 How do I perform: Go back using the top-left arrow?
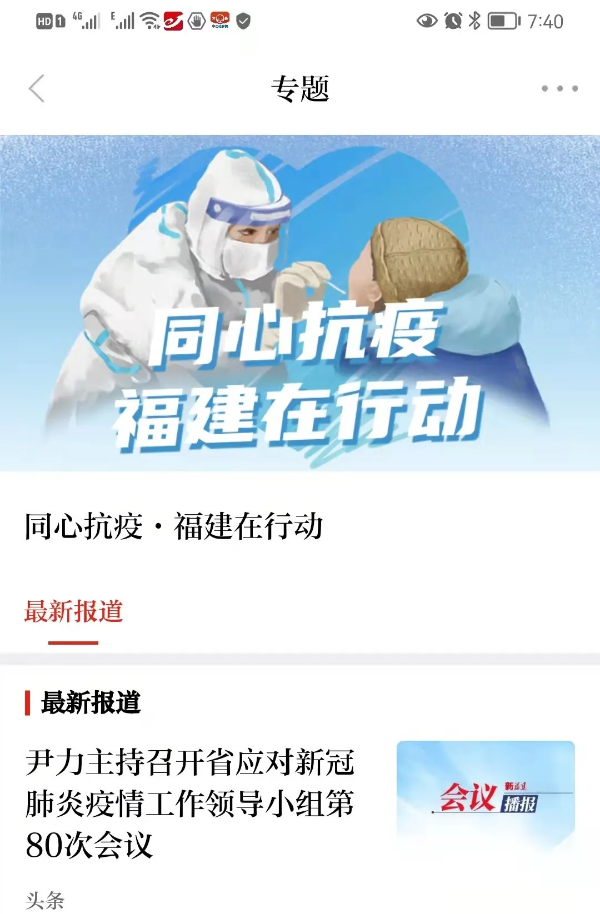pos(37,89)
